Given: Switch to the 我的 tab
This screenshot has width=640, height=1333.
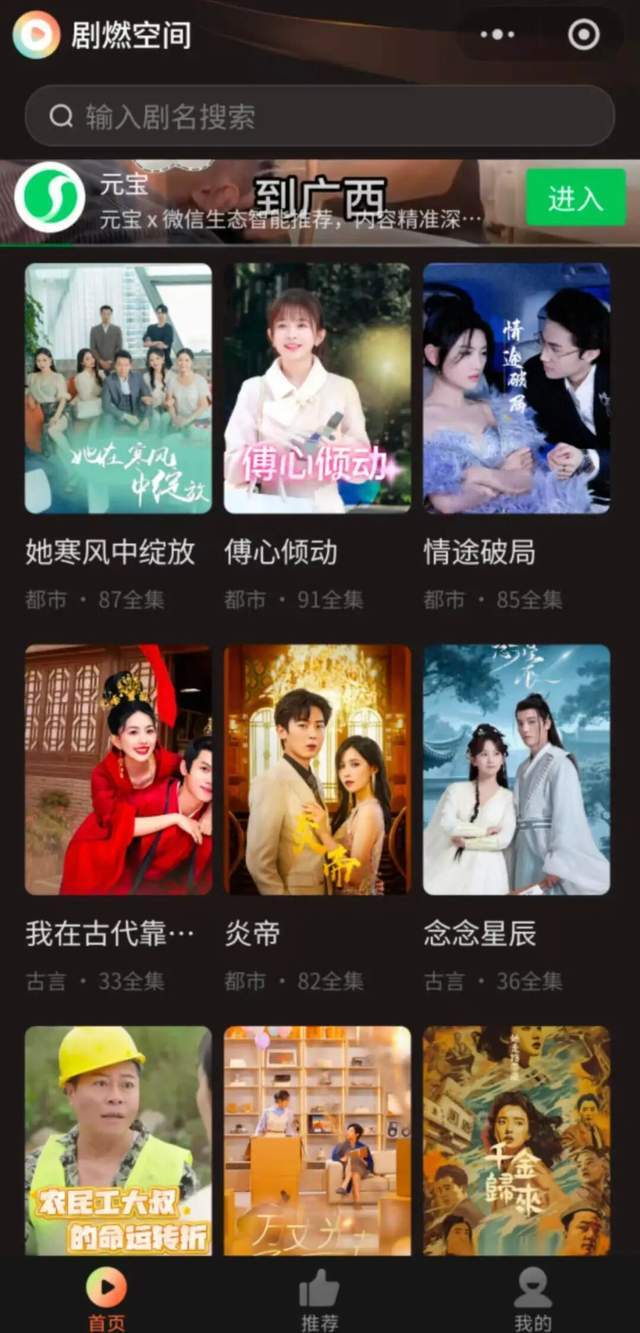Looking at the screenshot, I should tap(532, 1299).
